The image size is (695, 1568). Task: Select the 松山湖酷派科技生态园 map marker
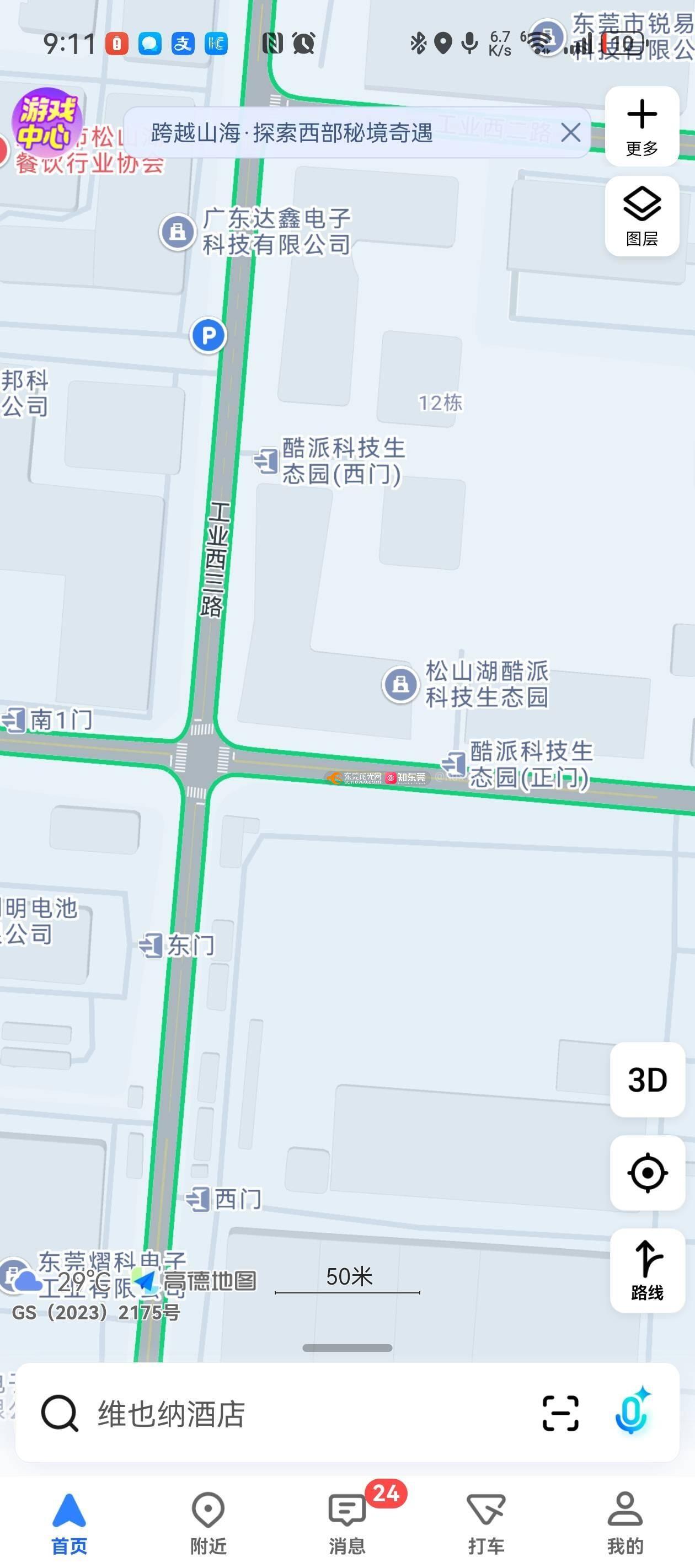tap(400, 684)
